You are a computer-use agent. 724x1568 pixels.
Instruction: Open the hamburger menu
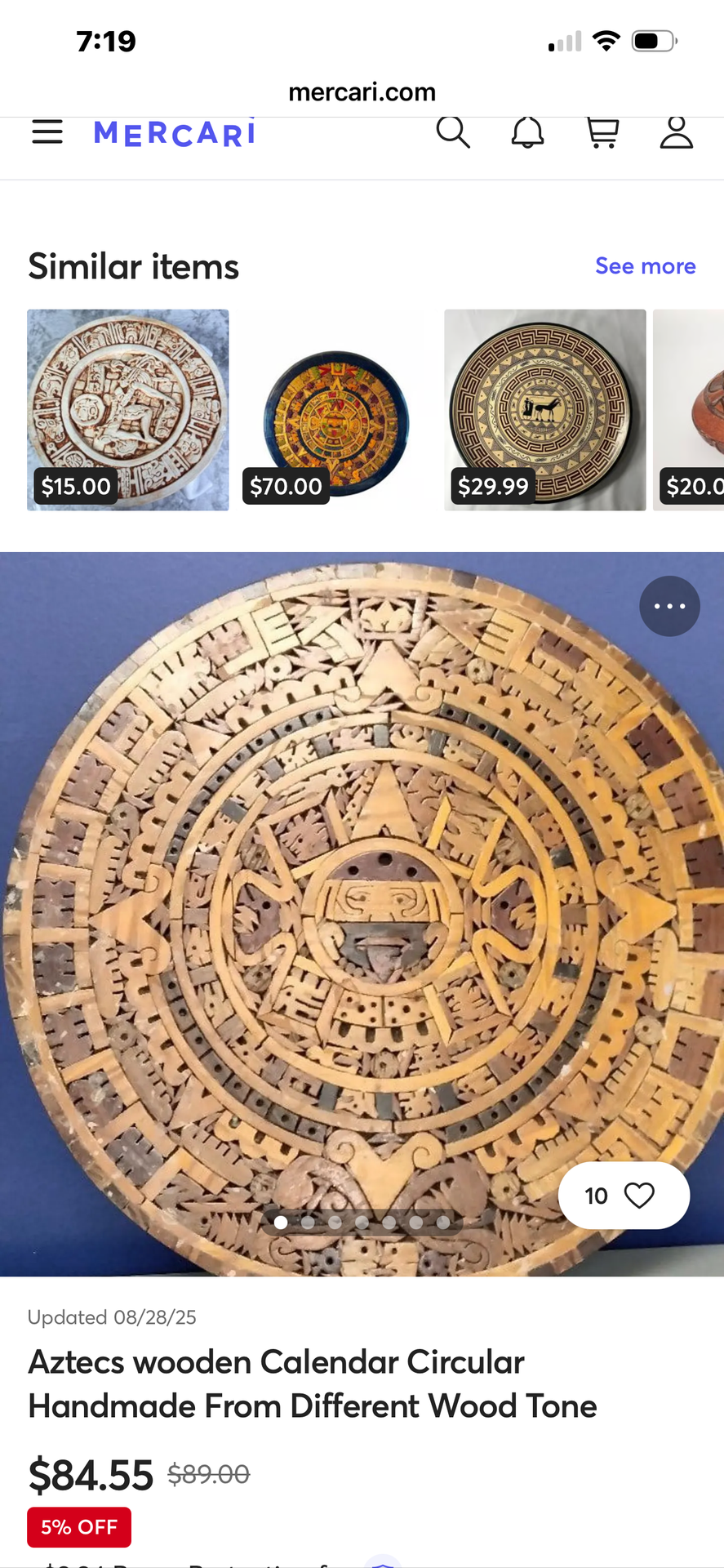coord(47,132)
